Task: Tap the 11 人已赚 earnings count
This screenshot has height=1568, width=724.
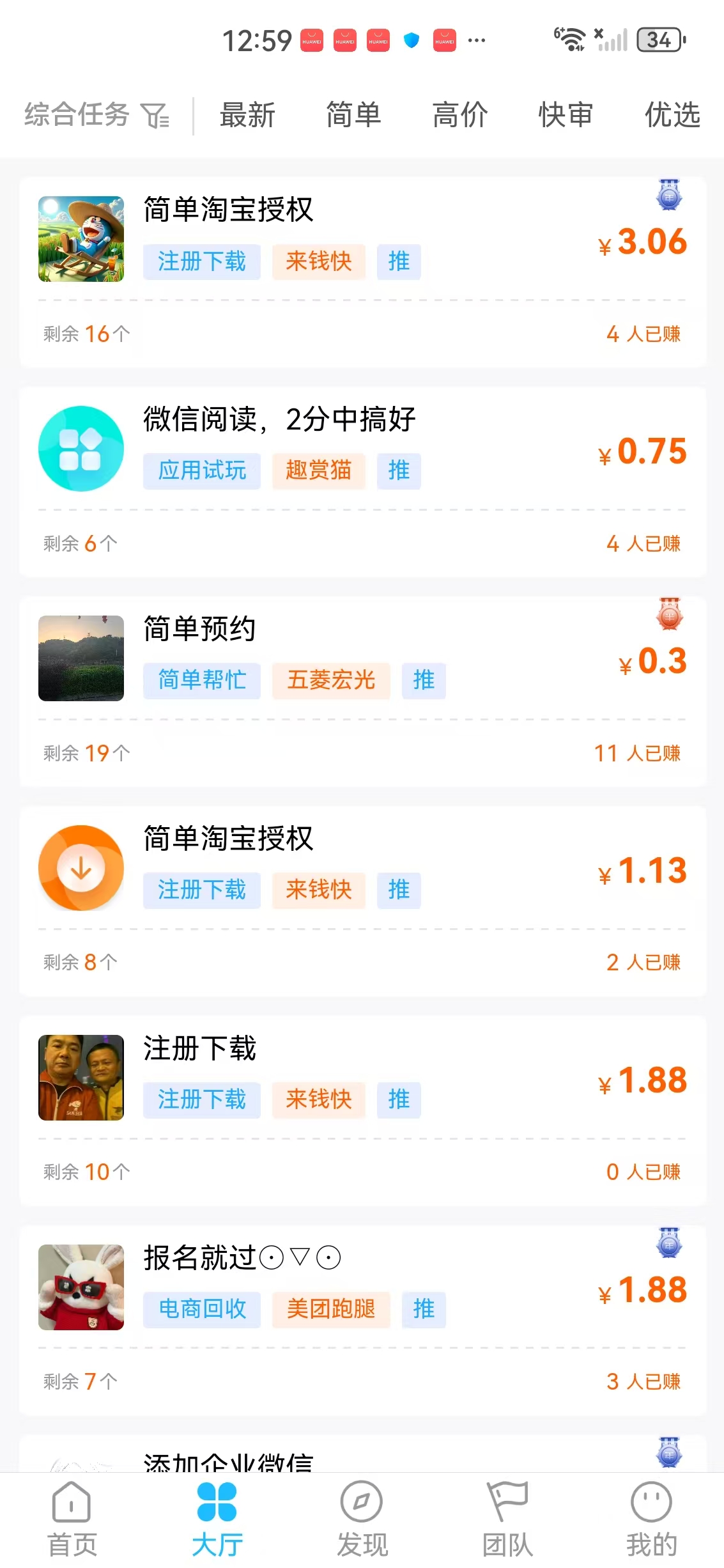Action: pos(637,754)
